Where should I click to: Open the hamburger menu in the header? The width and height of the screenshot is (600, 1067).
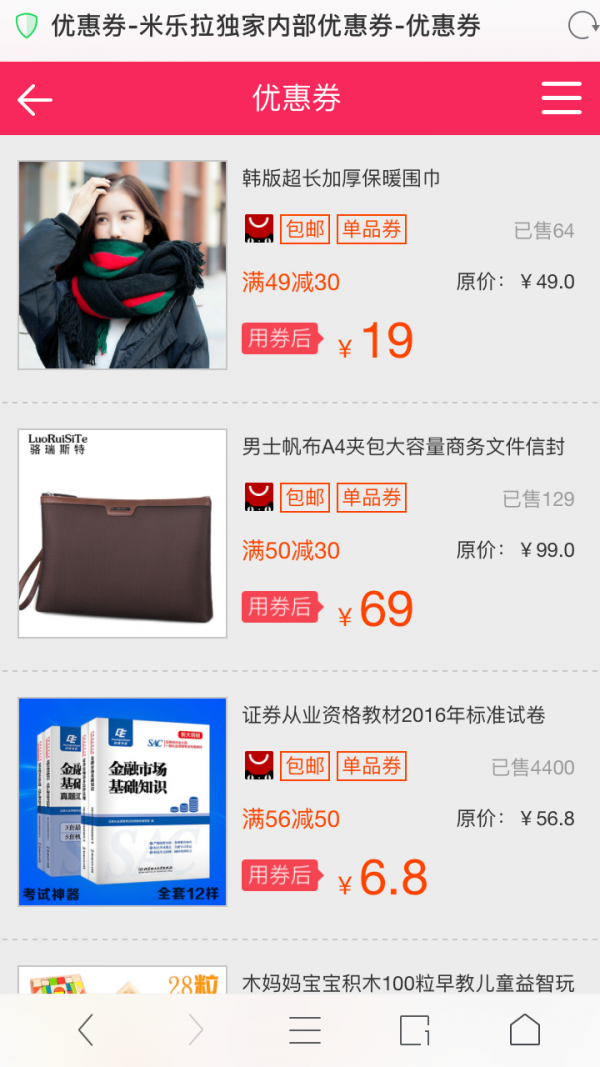pos(561,98)
